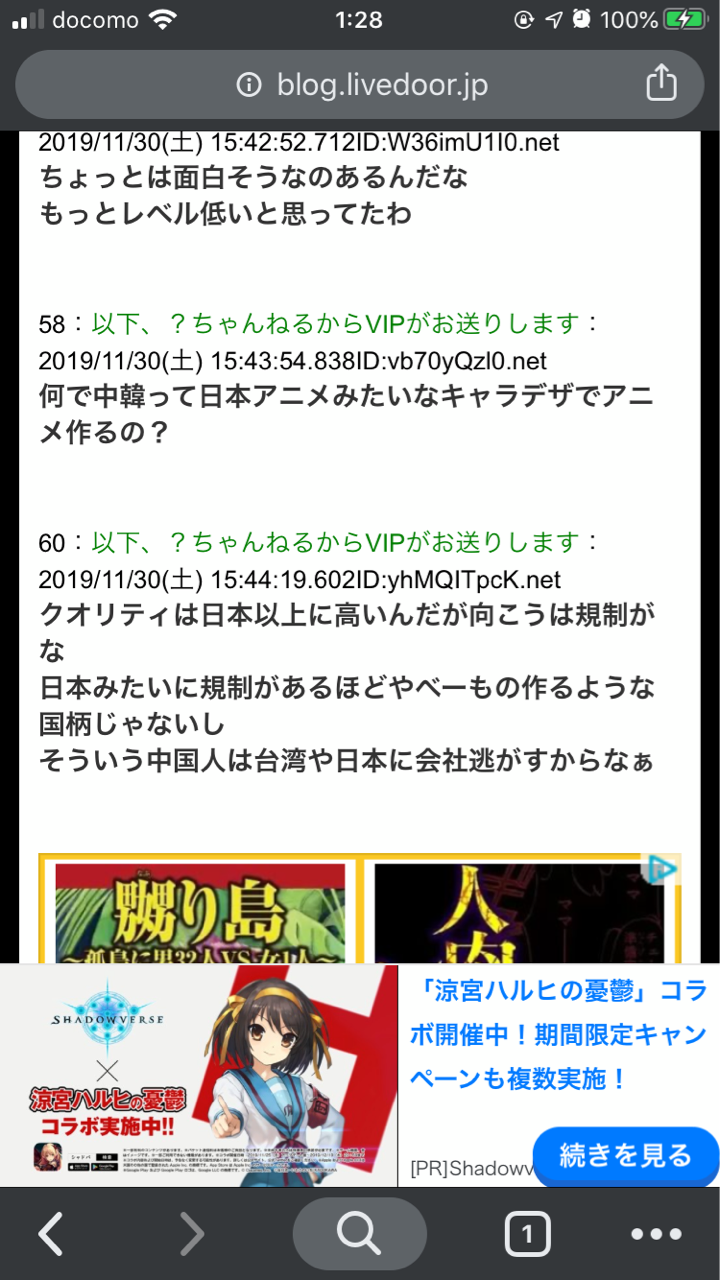Viewport: 720px width, 1280px height.
Task: Go back to the previous page
Action: pos(52,1235)
